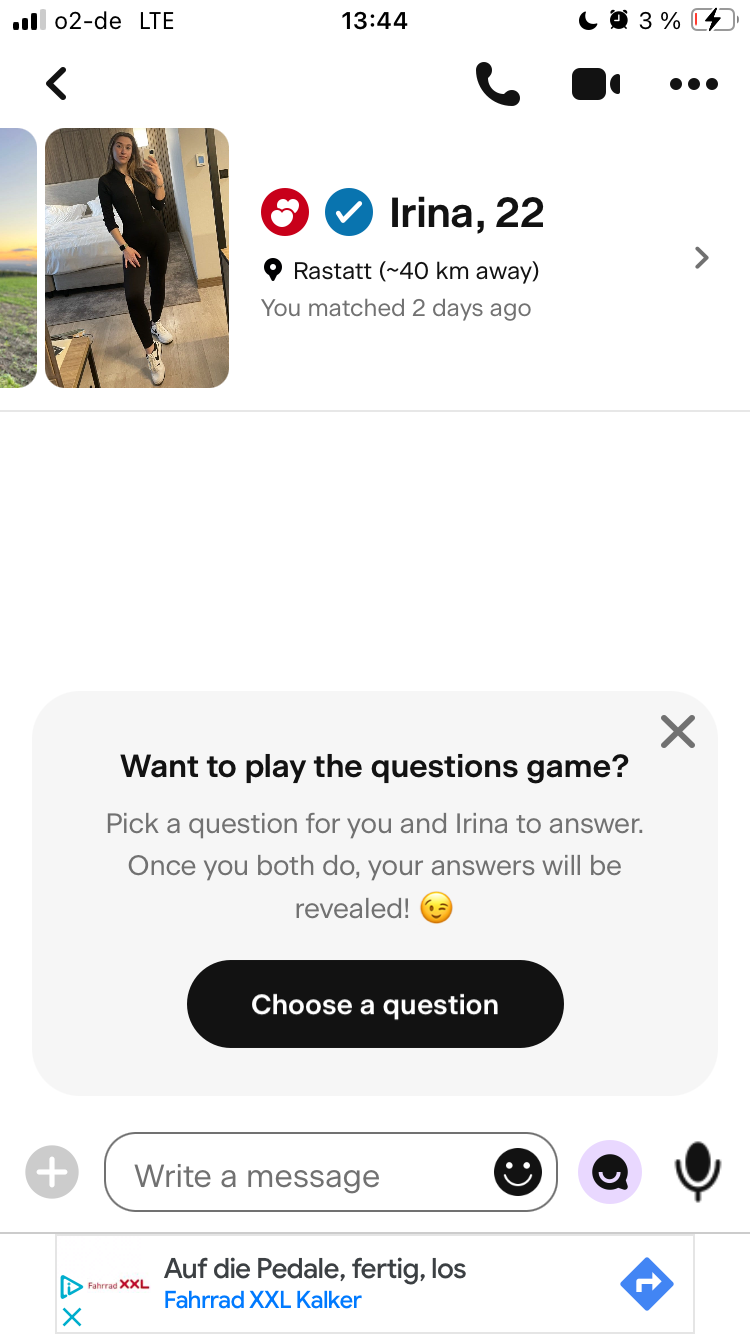Start a voice call with Irina
The height and width of the screenshot is (1334, 750).
(497, 84)
